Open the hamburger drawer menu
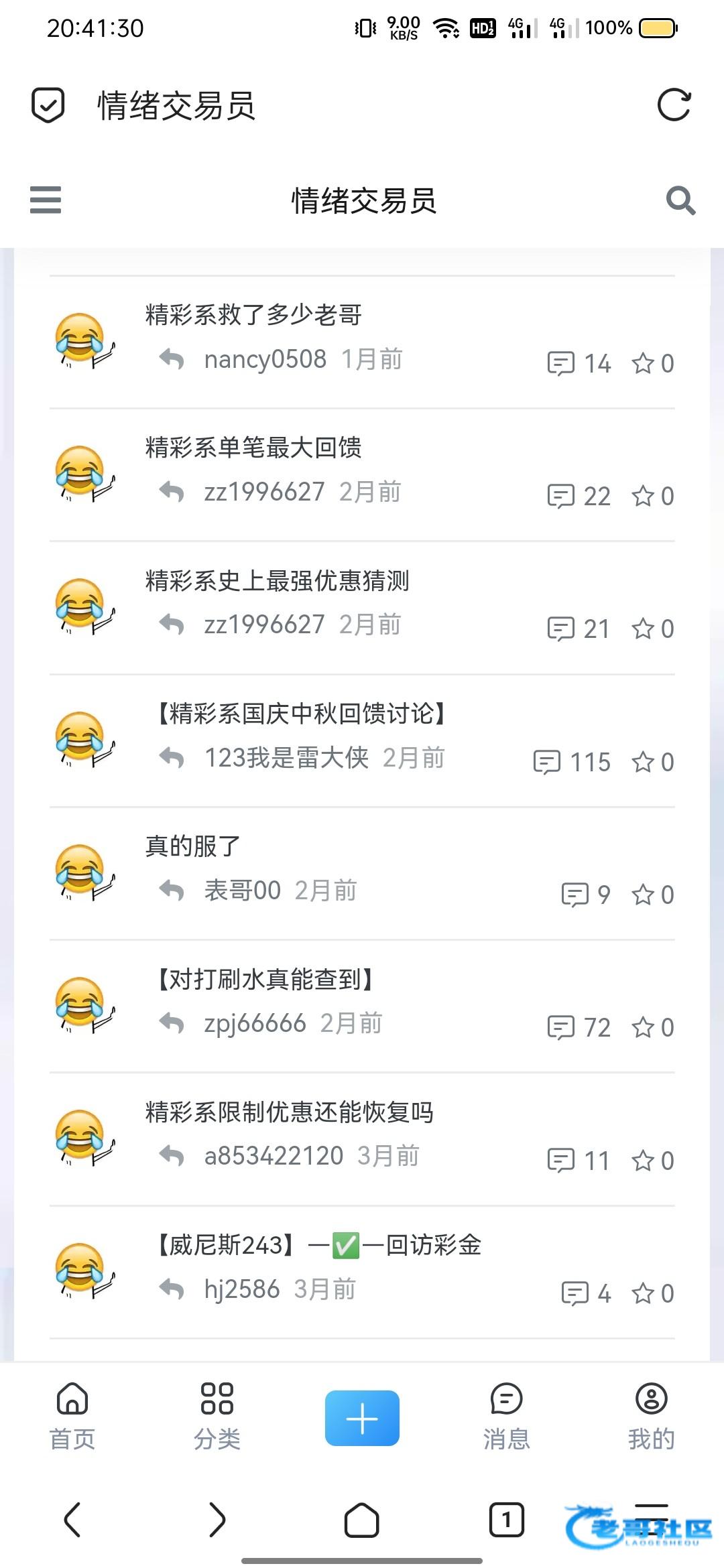 [46, 200]
